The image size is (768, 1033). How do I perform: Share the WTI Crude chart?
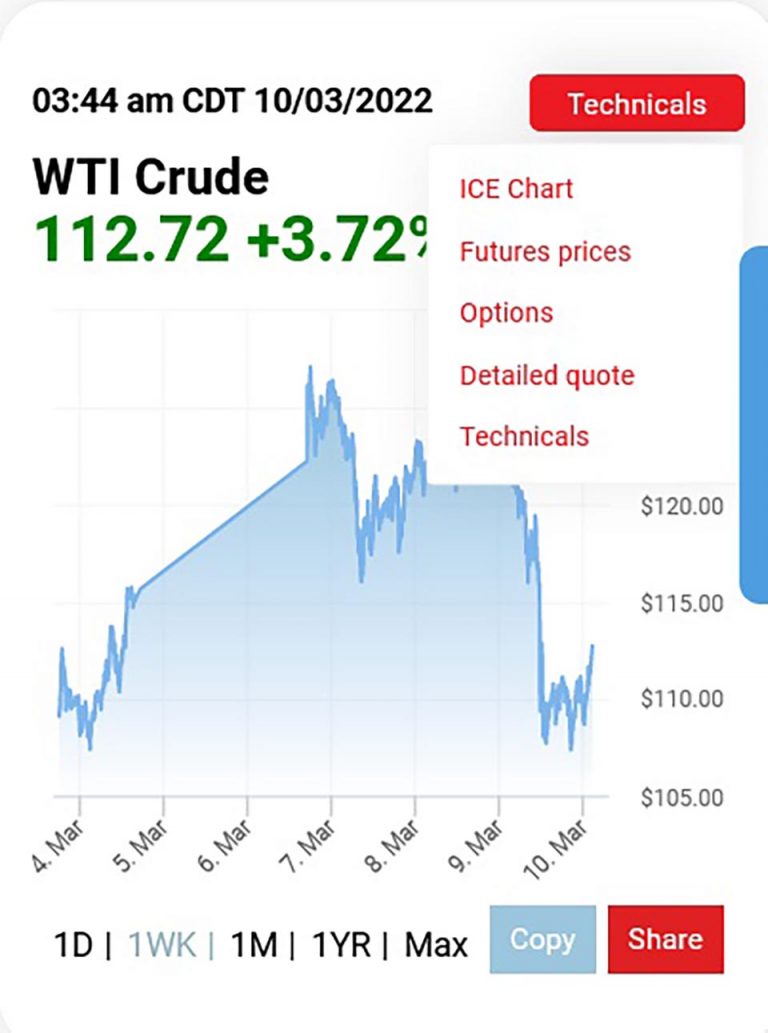point(665,940)
